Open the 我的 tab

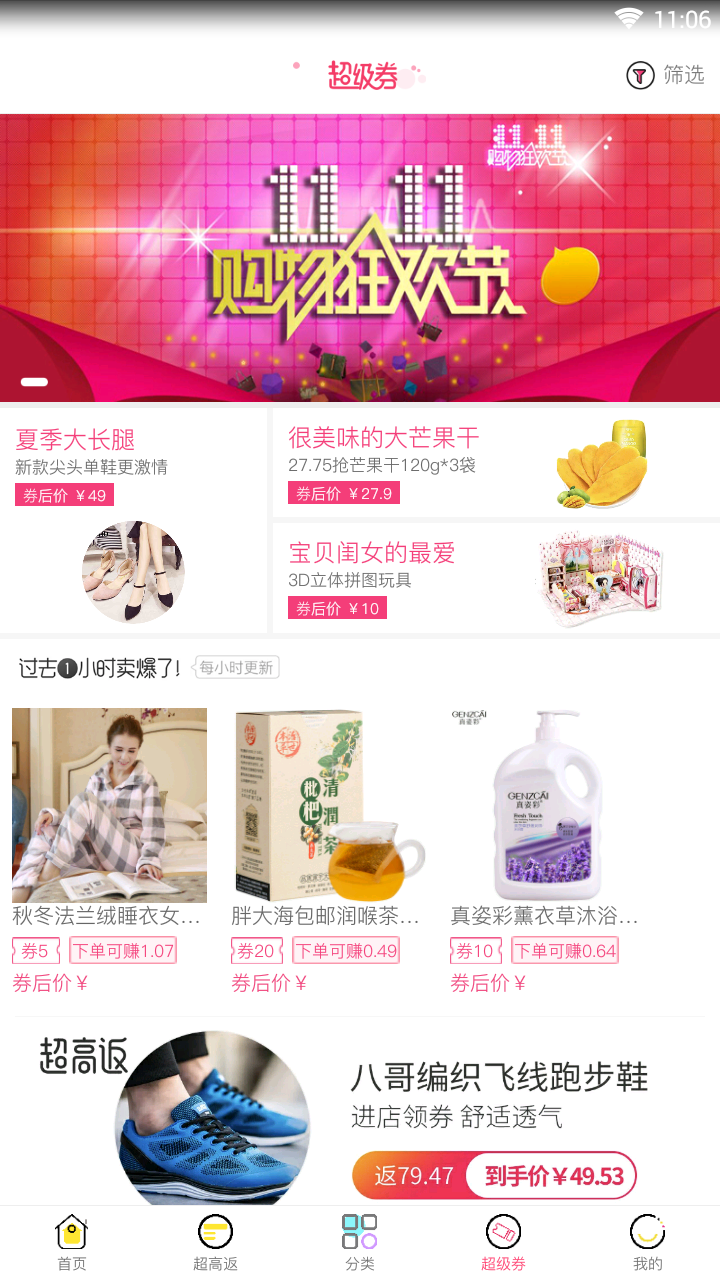pos(647,1243)
